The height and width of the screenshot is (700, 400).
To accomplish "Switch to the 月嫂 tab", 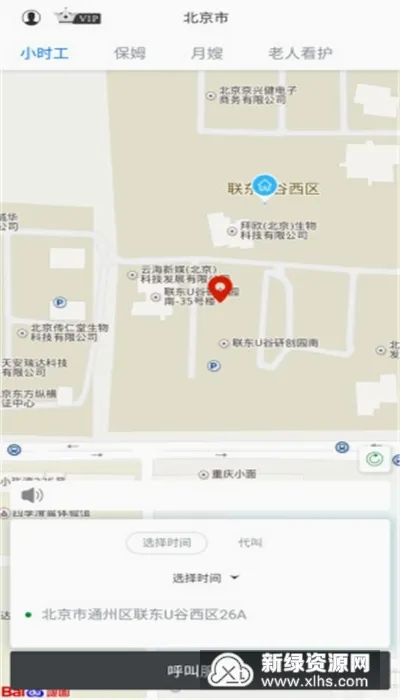I will pos(207,53).
